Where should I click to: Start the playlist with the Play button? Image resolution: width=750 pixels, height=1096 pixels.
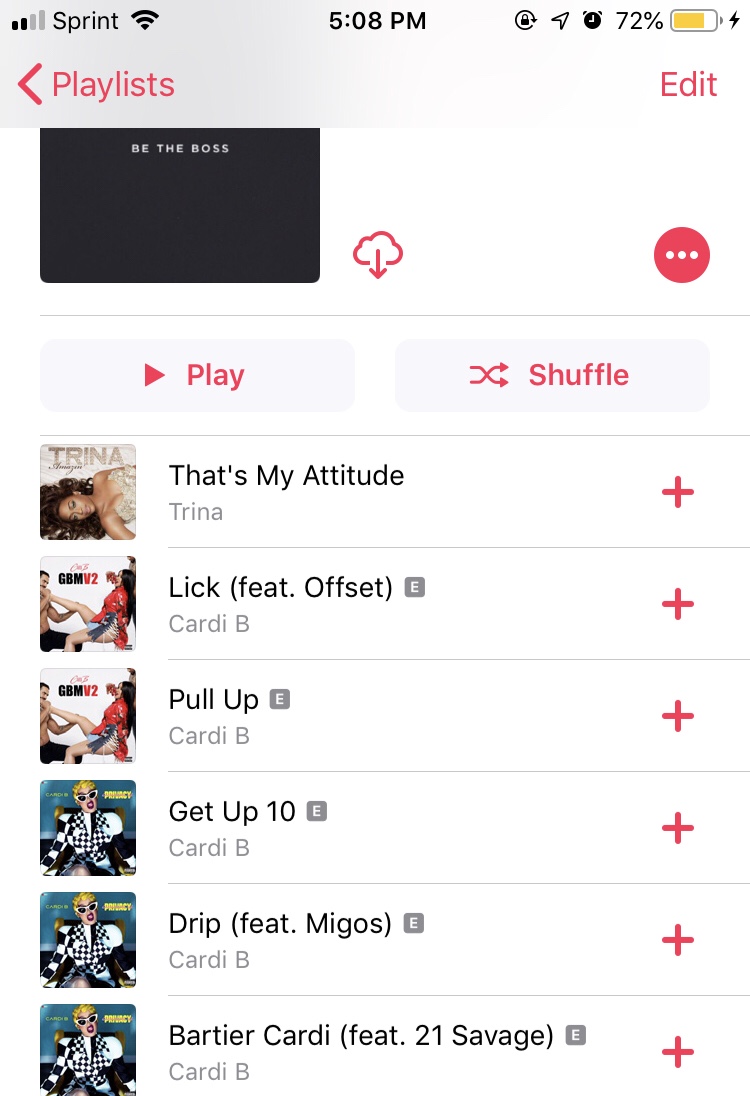click(x=197, y=375)
